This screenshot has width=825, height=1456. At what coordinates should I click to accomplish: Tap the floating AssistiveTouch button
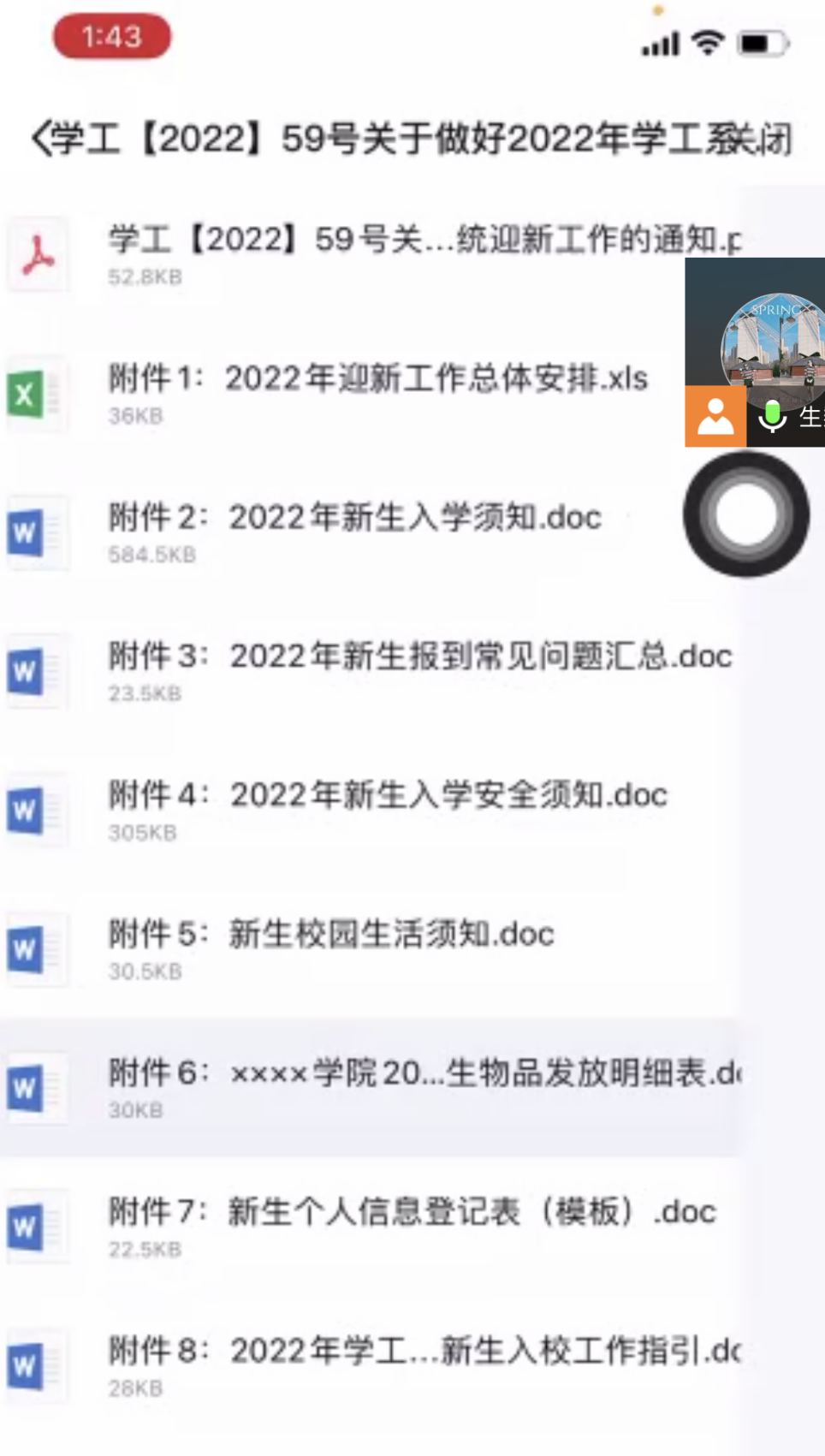coord(745,514)
